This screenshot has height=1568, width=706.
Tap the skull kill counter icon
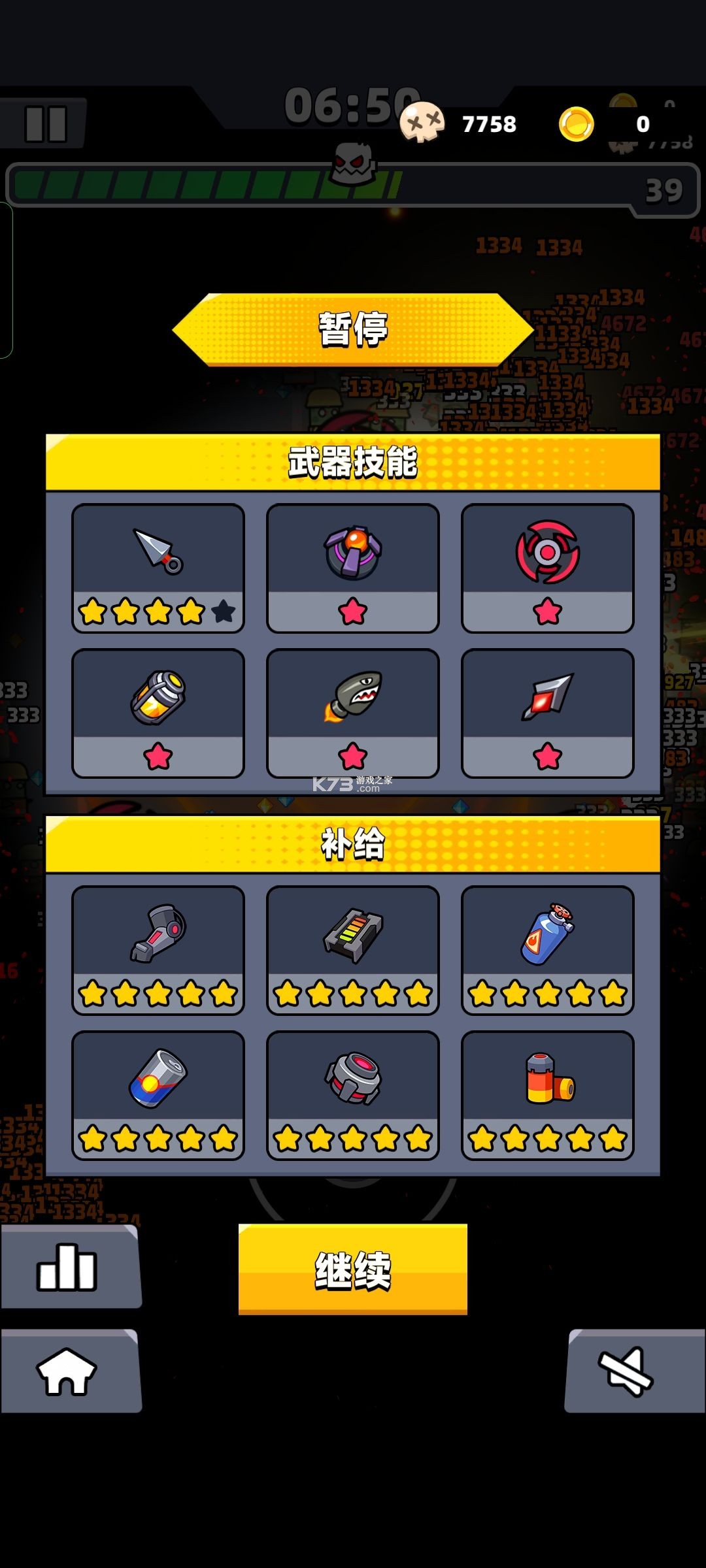pyautogui.click(x=425, y=121)
